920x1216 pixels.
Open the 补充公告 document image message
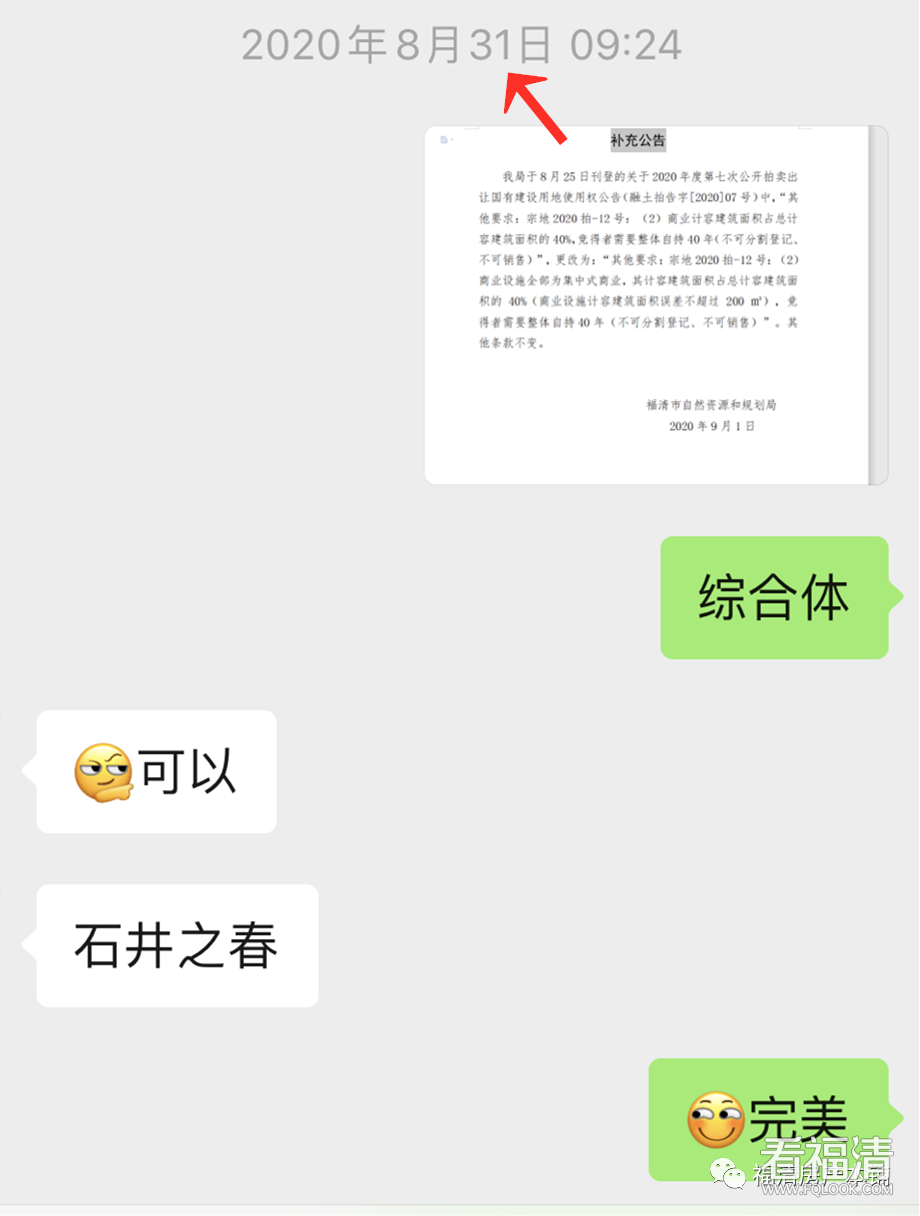click(x=655, y=305)
